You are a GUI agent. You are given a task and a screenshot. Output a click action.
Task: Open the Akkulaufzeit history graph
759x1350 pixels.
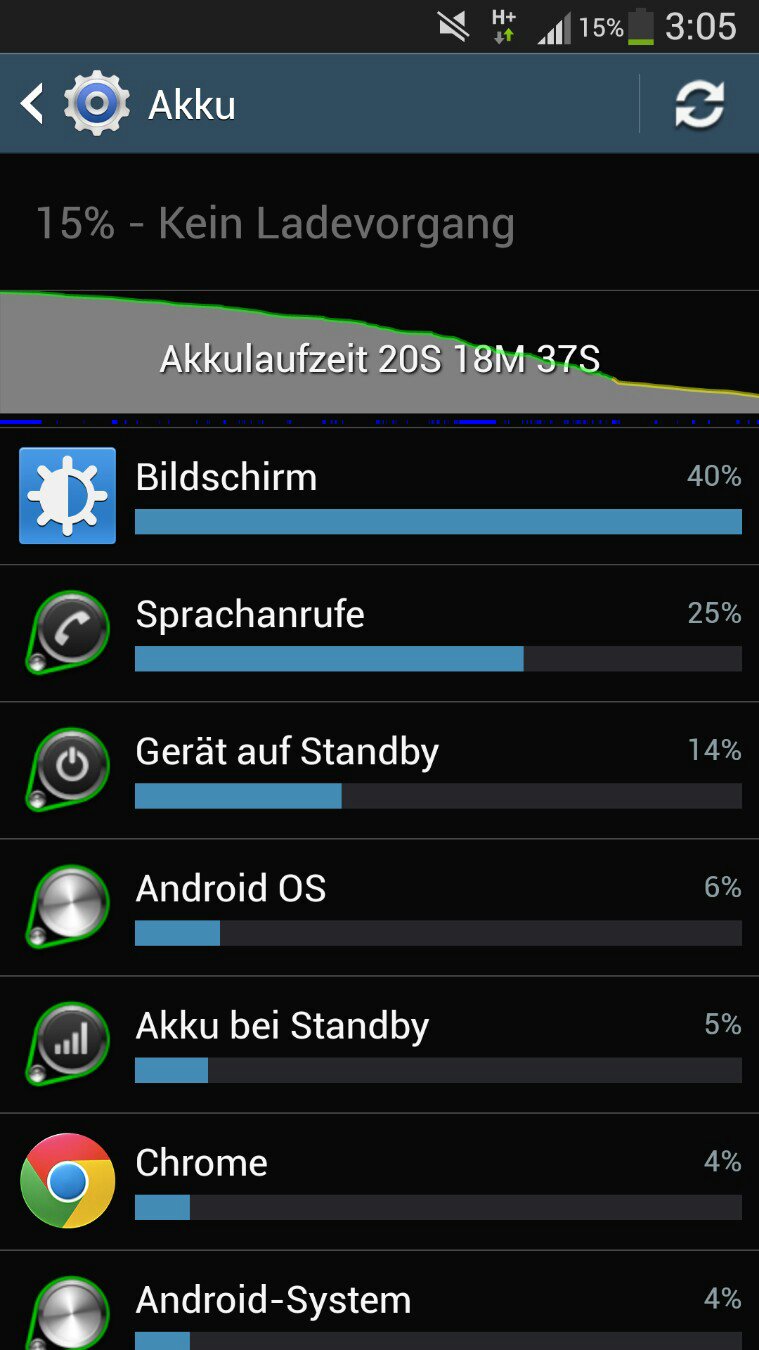point(379,352)
